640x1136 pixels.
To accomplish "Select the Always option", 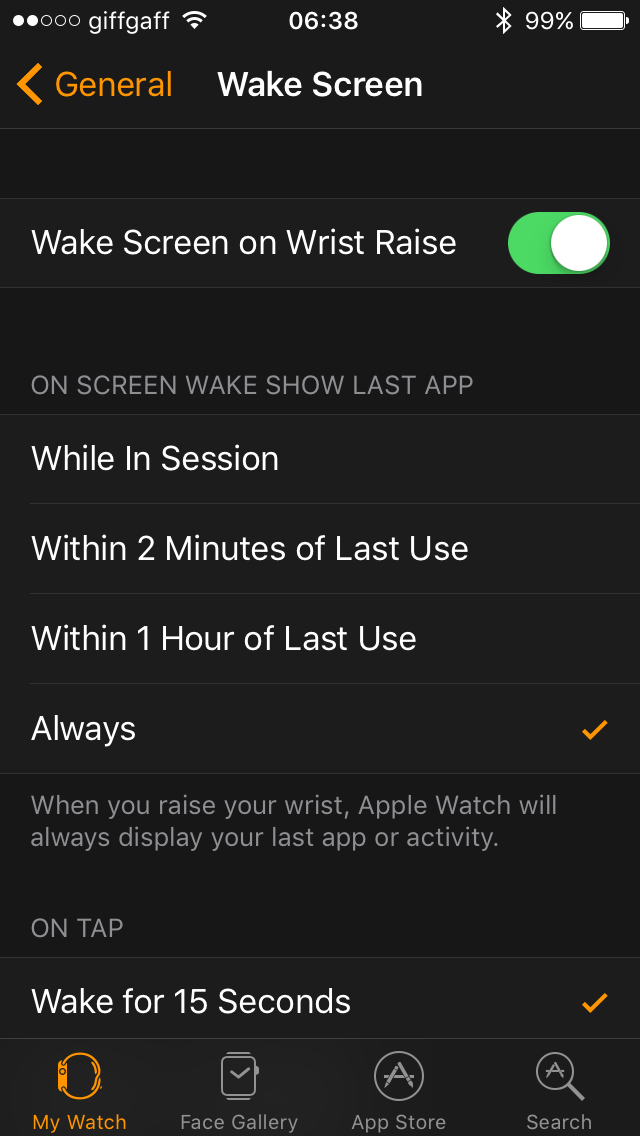I will 320,729.
